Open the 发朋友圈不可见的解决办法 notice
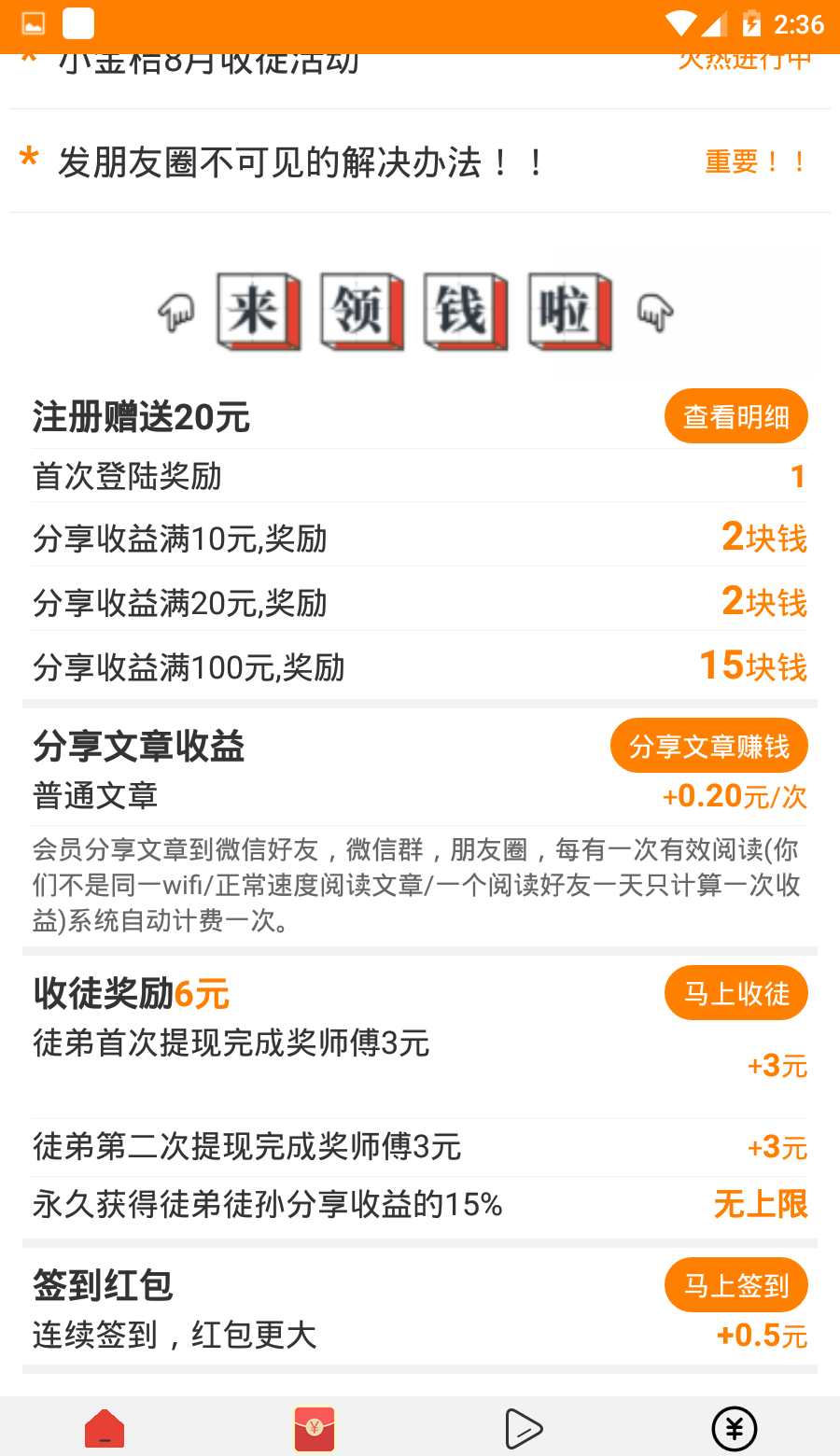840x1456 pixels. tap(299, 162)
